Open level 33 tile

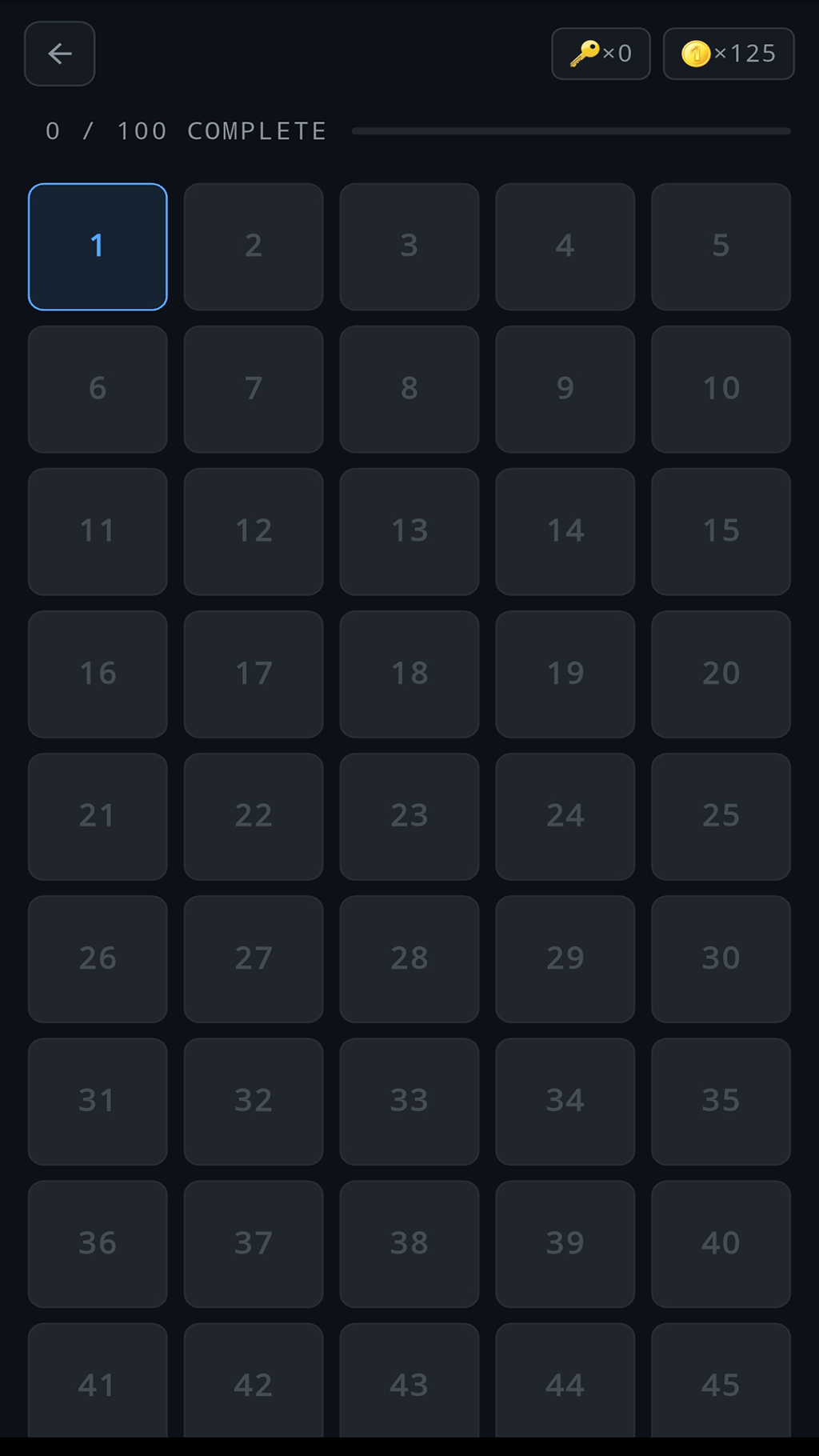click(409, 1101)
